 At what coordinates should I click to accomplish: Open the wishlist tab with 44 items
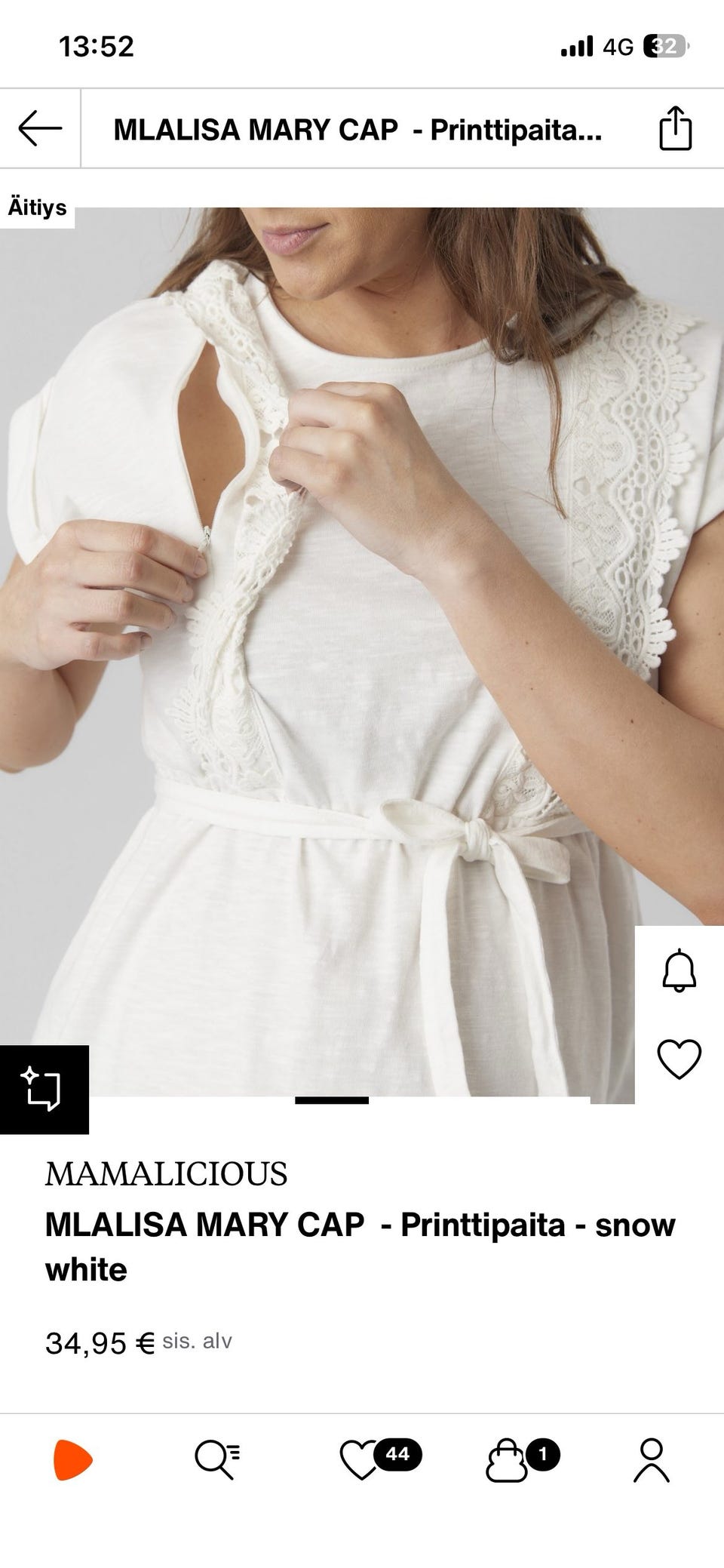[362, 1459]
